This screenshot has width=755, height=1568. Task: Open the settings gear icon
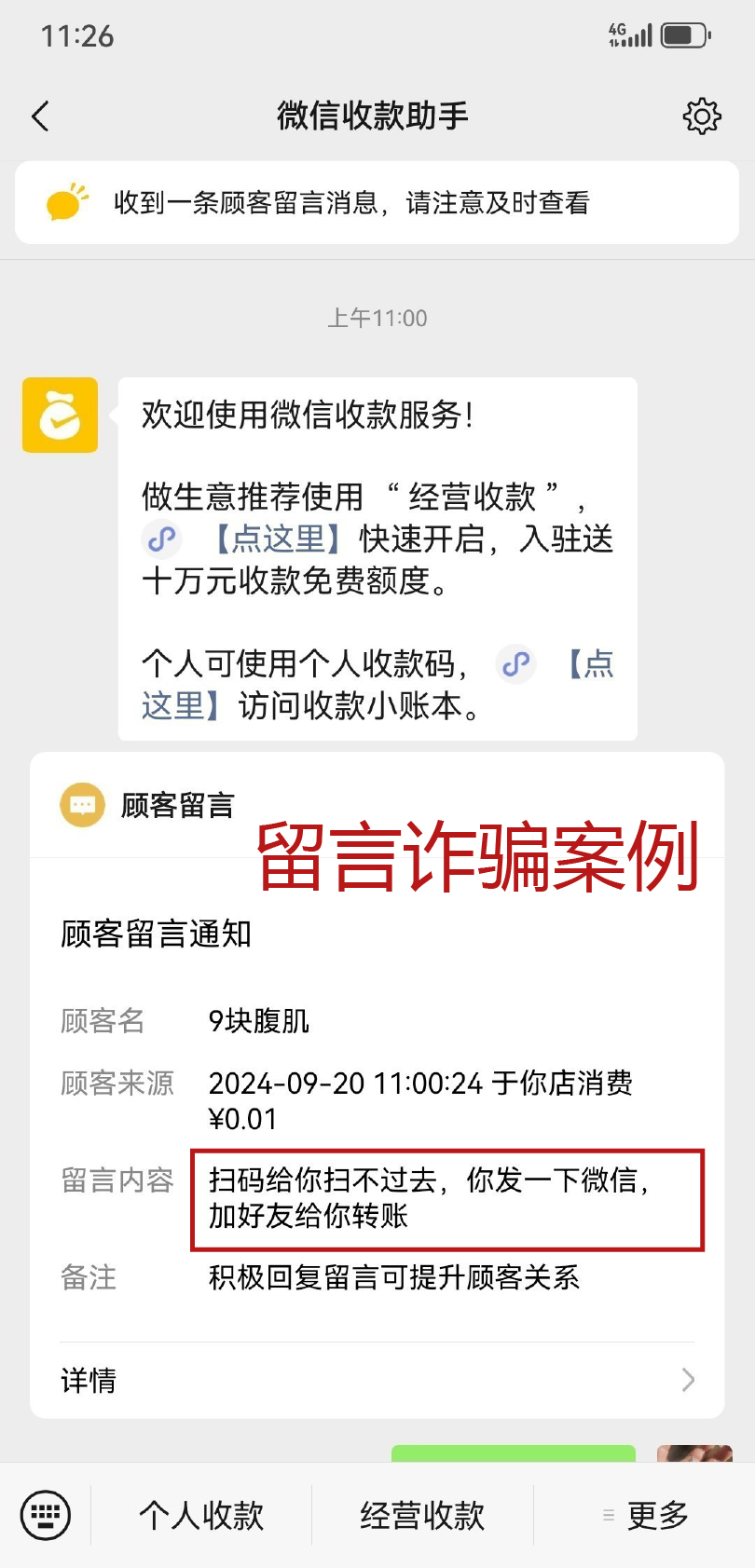pyautogui.click(x=702, y=116)
